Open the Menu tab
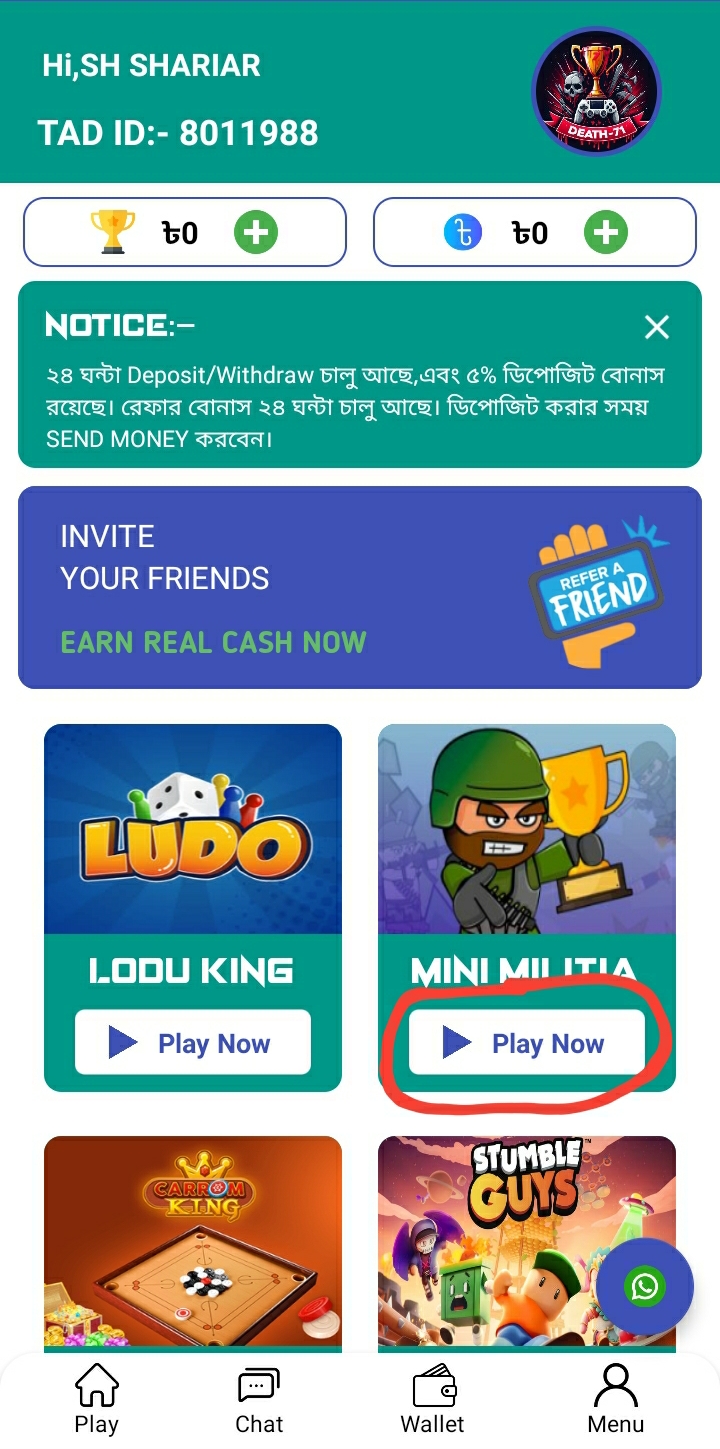Screen dimensions: 720x1449 click(616, 1400)
